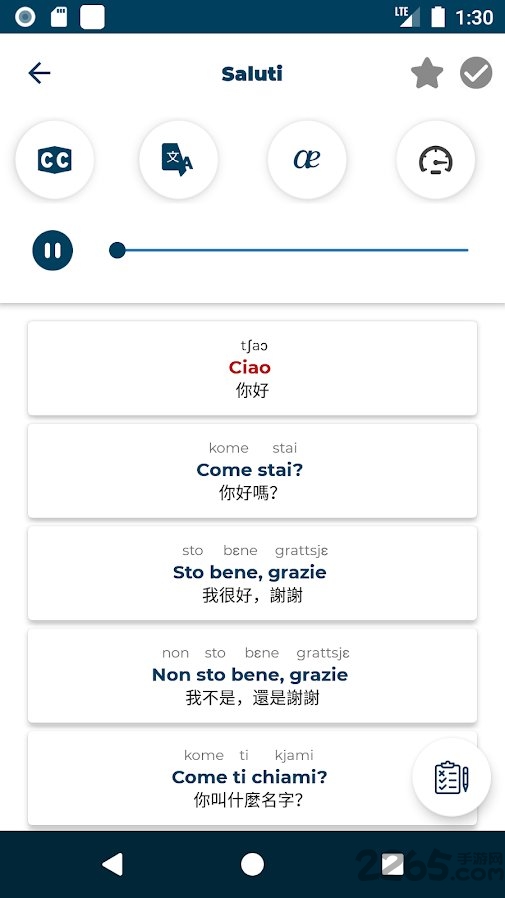Toggle the translation display button

(x=178, y=160)
